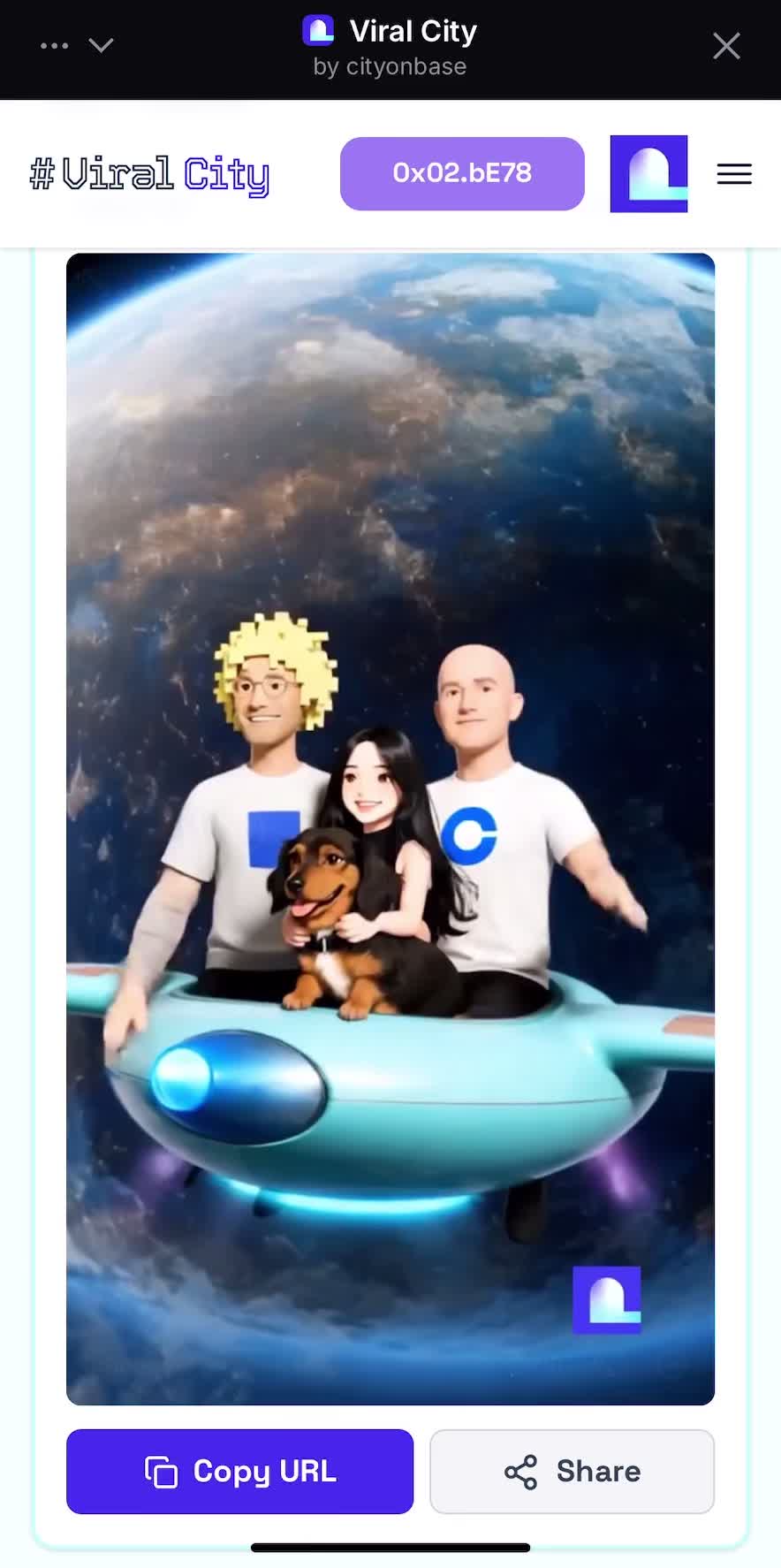Tap the 0x02.bE78 wallet address button
Image resolution: width=781 pixels, height=1568 pixels.
[x=462, y=173]
